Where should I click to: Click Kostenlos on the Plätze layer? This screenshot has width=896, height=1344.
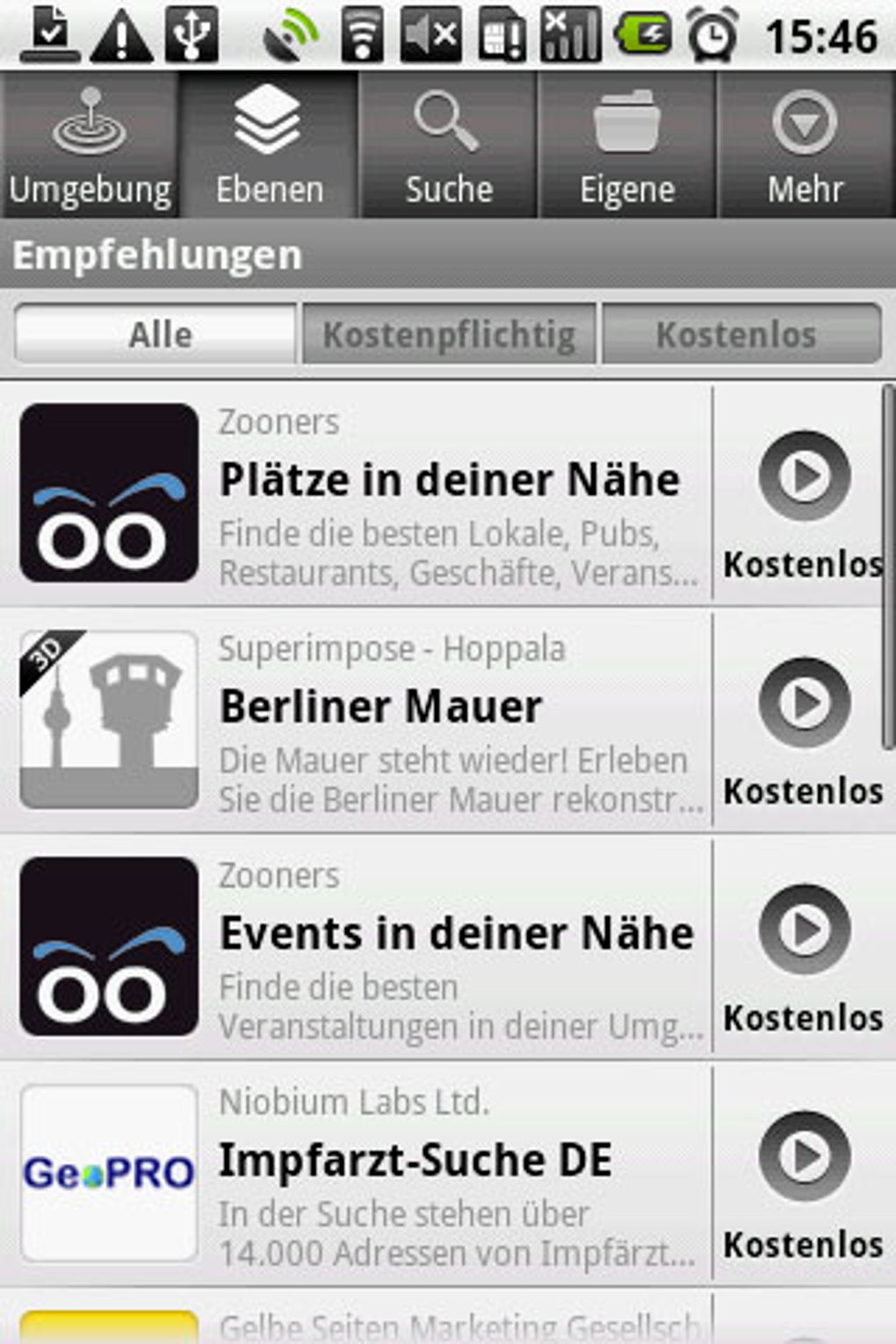click(x=803, y=563)
